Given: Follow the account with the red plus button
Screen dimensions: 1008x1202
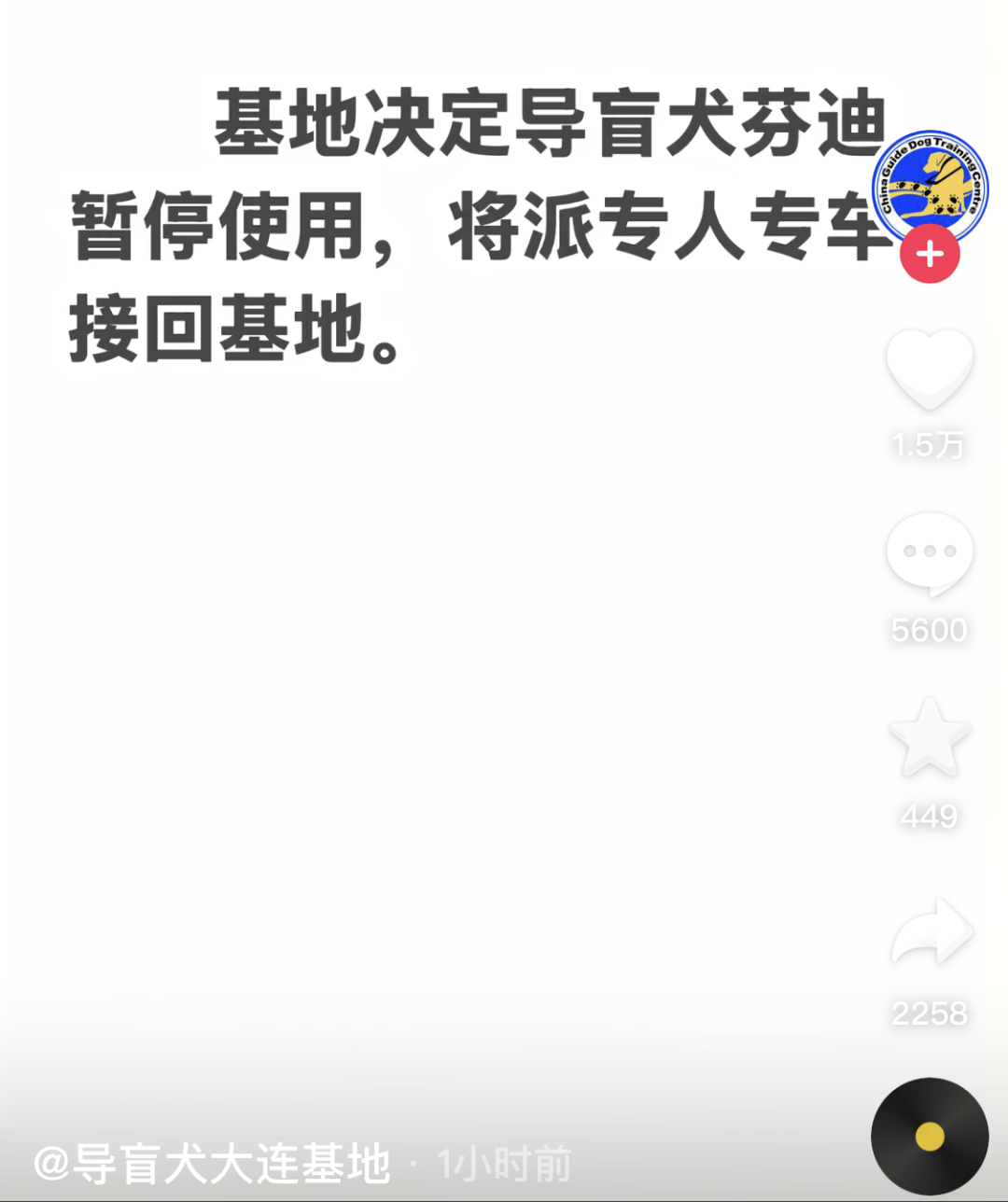Looking at the screenshot, I should pyautogui.click(x=930, y=254).
